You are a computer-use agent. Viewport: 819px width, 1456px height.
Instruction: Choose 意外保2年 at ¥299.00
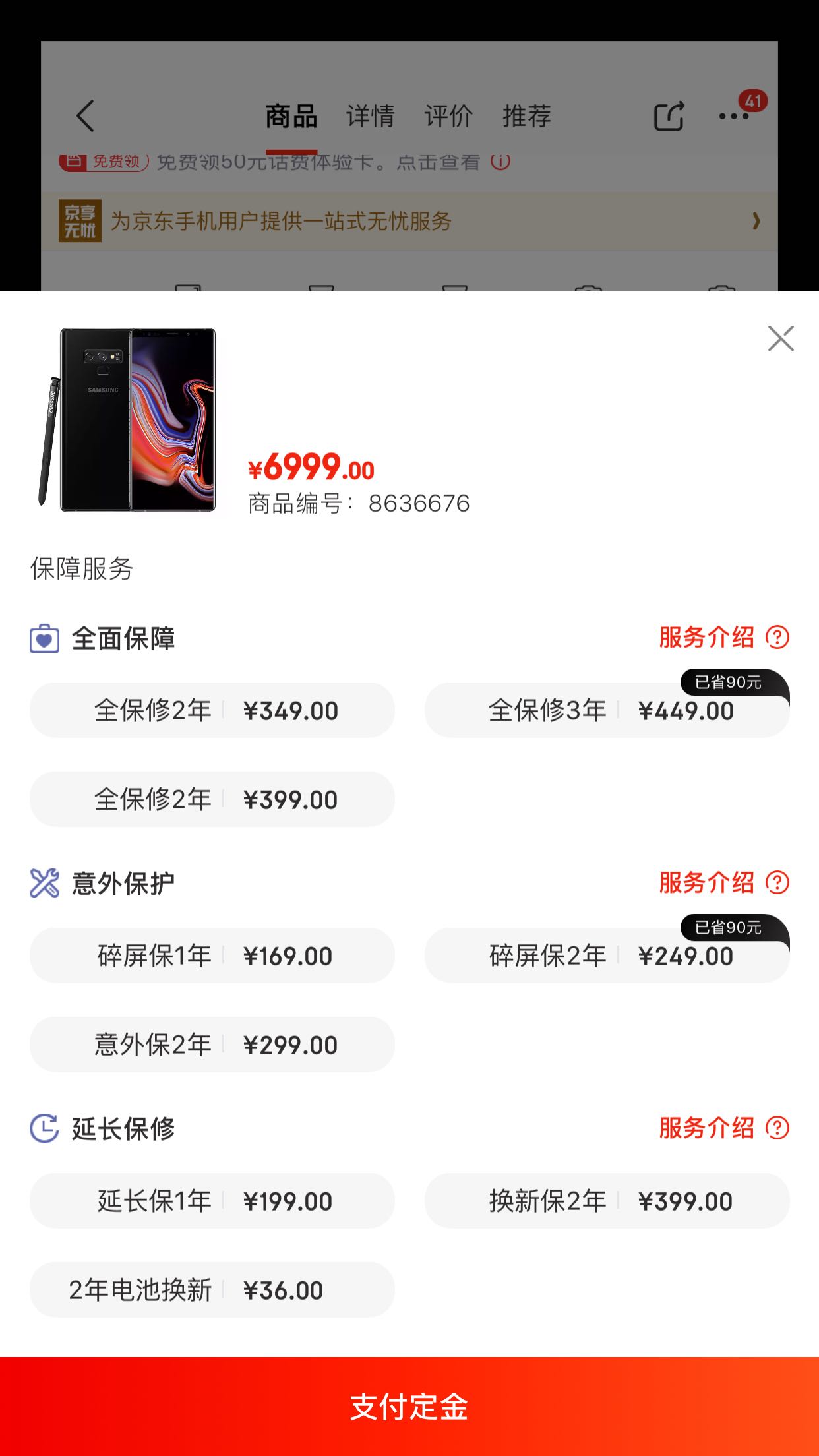click(212, 1045)
